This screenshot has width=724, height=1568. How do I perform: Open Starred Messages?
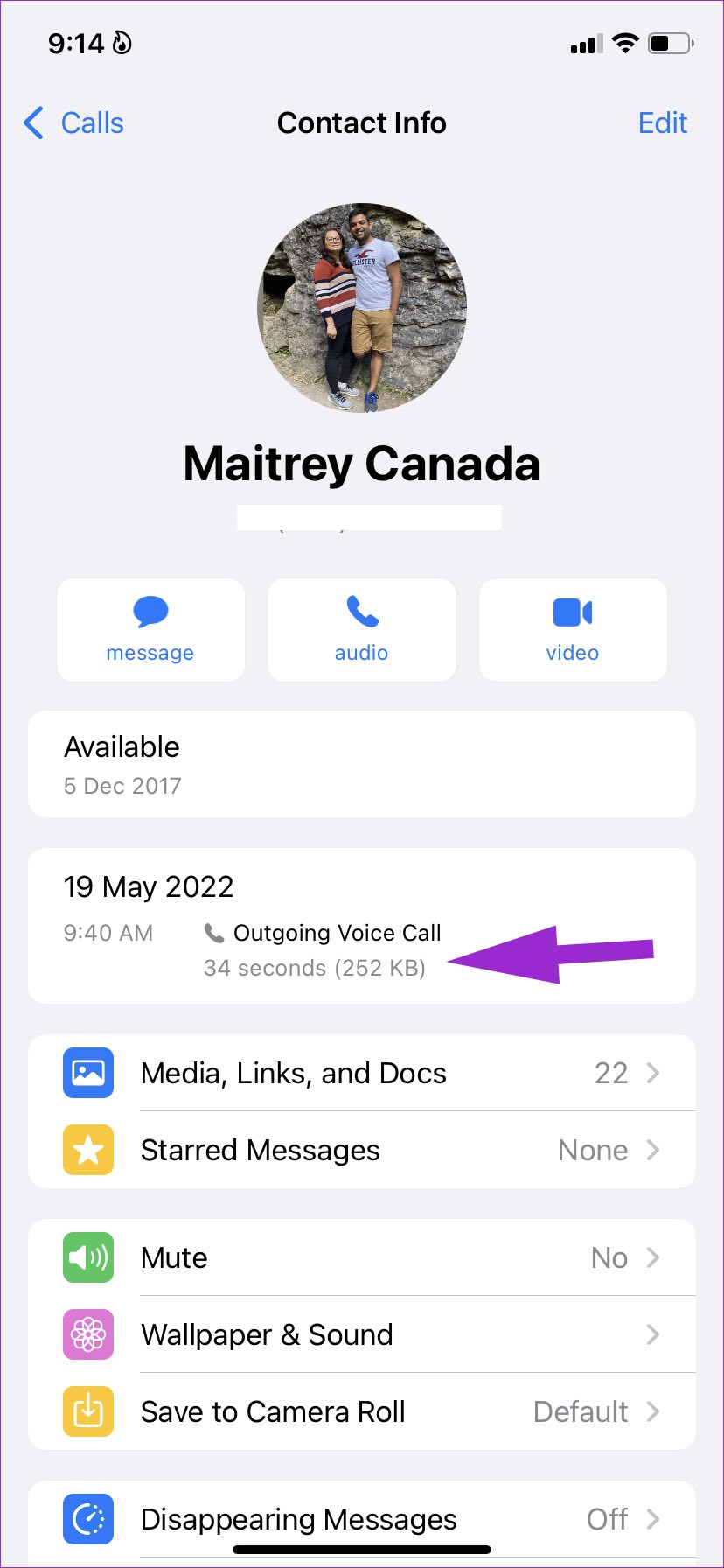click(362, 1150)
